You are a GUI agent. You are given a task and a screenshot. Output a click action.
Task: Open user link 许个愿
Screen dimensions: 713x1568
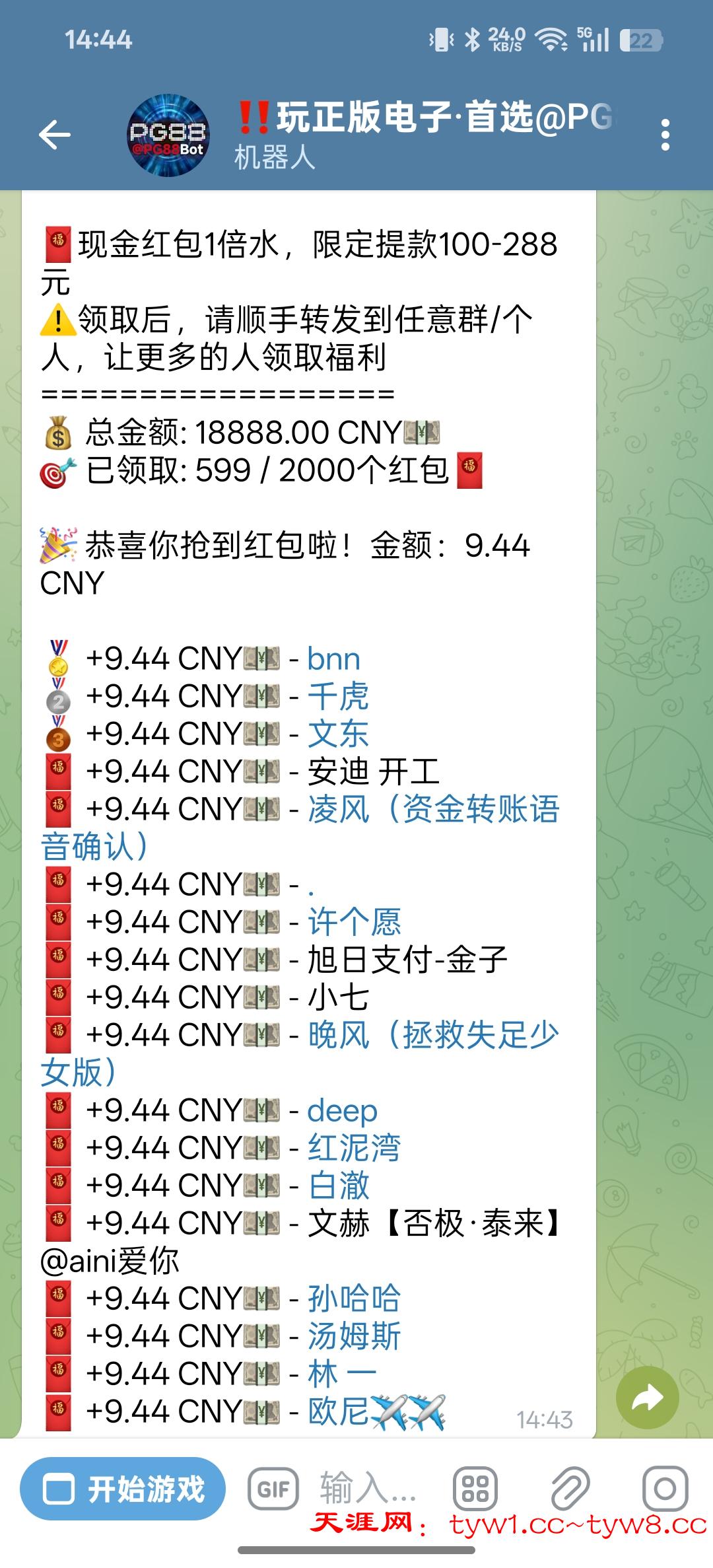coord(354,923)
